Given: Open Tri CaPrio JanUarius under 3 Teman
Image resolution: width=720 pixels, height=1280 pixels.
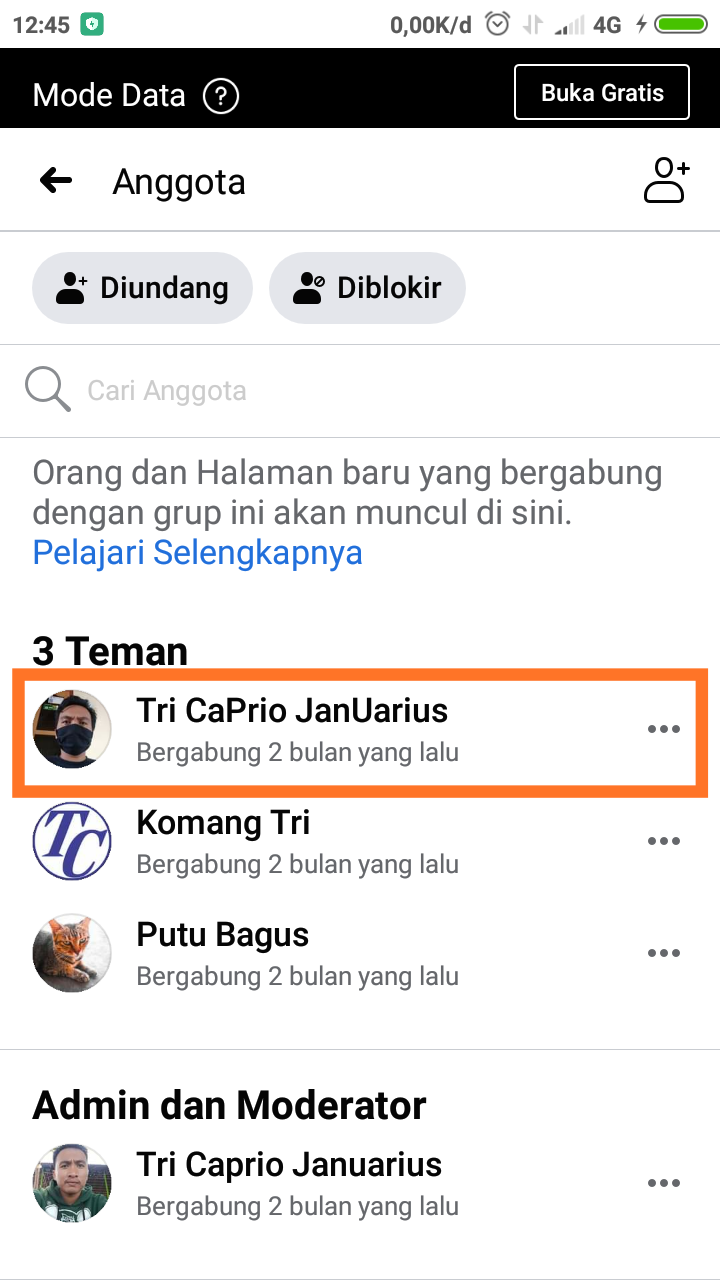Looking at the screenshot, I should click(x=360, y=729).
